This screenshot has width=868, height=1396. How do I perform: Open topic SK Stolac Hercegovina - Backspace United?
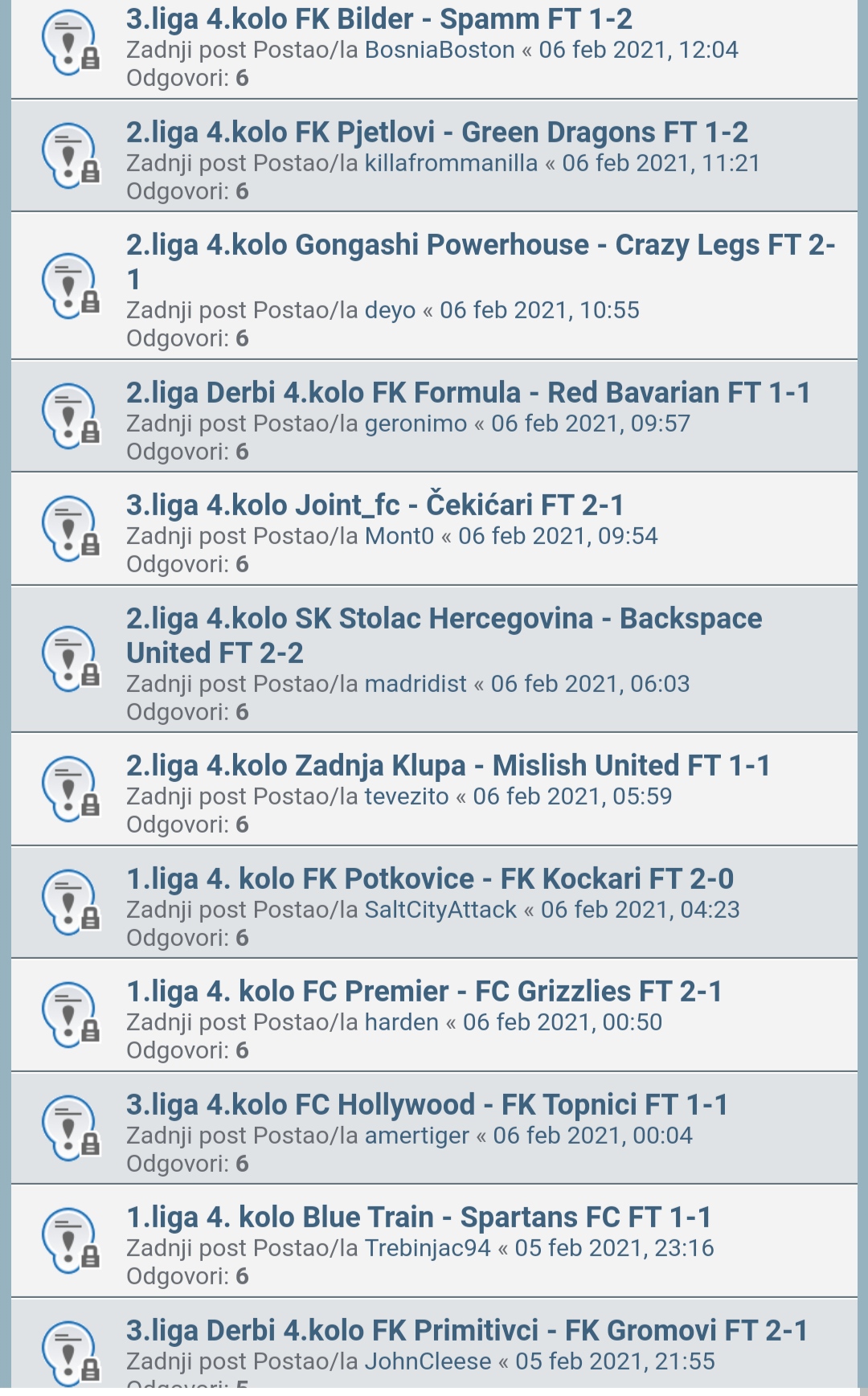pyautogui.click(x=444, y=619)
